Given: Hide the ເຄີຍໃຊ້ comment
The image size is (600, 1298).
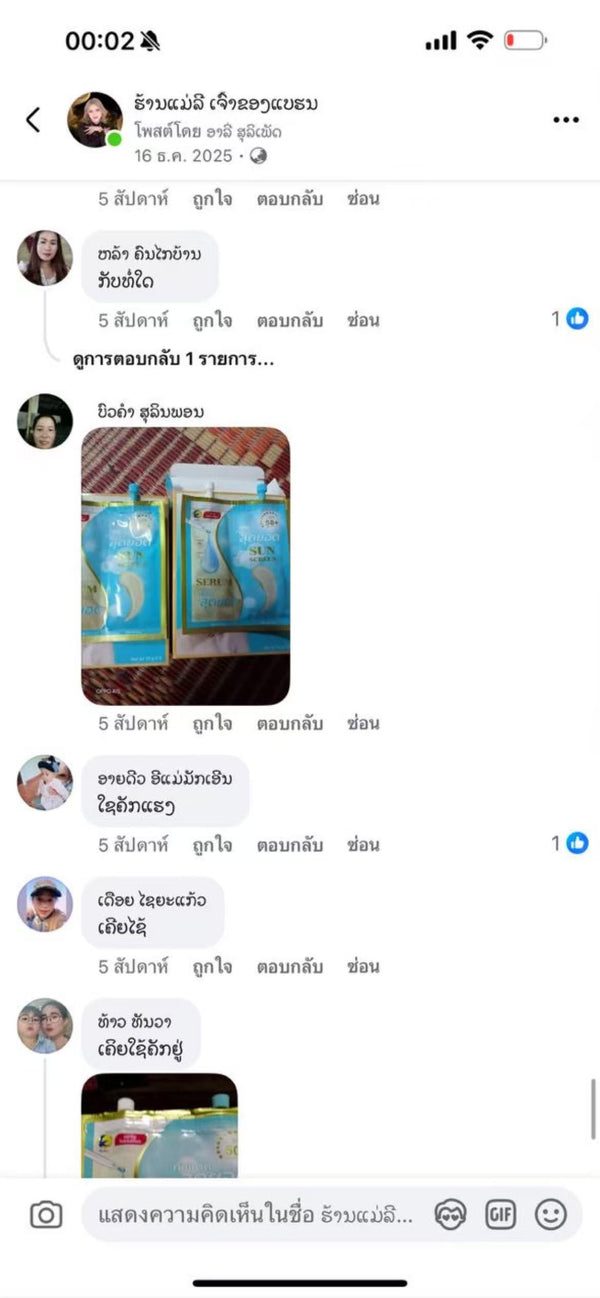Looking at the screenshot, I should point(363,966).
